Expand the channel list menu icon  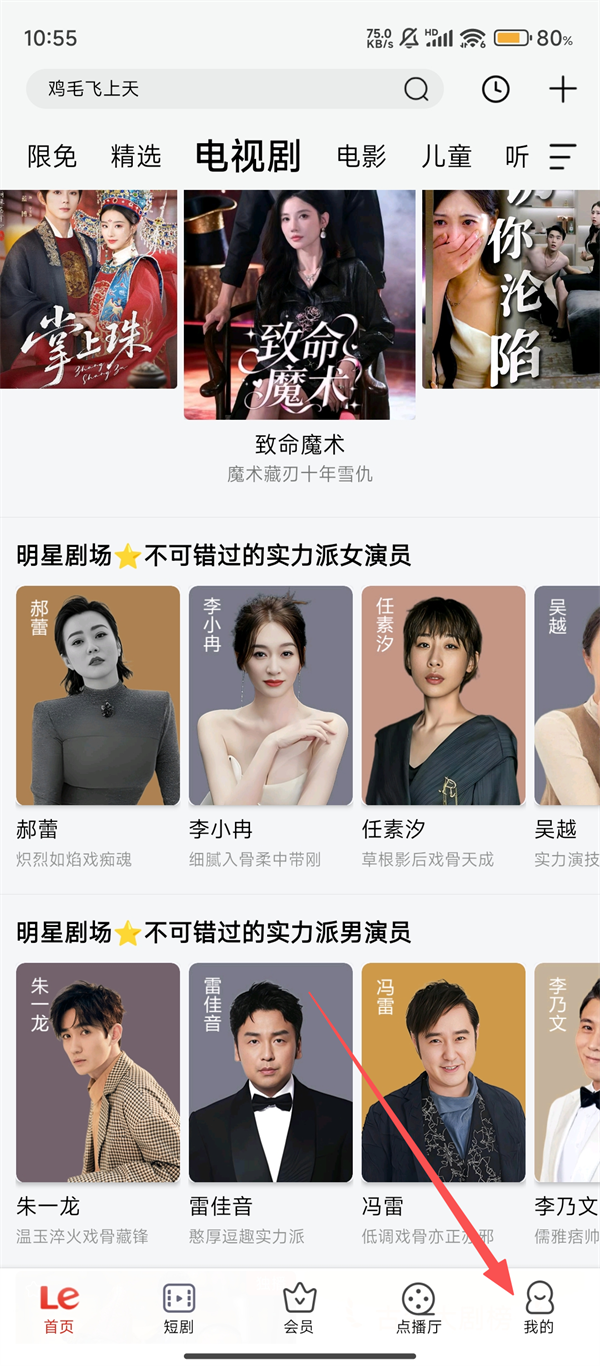tap(563, 157)
